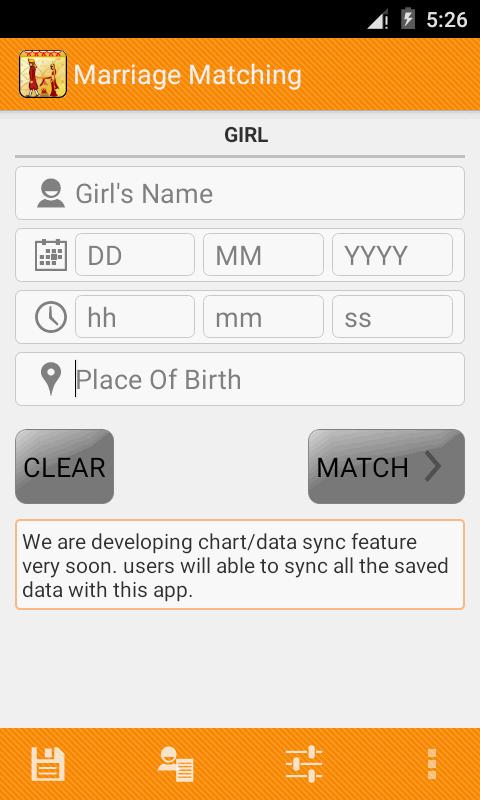Screen dimensions: 480x800
Task: Clear the form with CLEAR button
Action: point(64,466)
